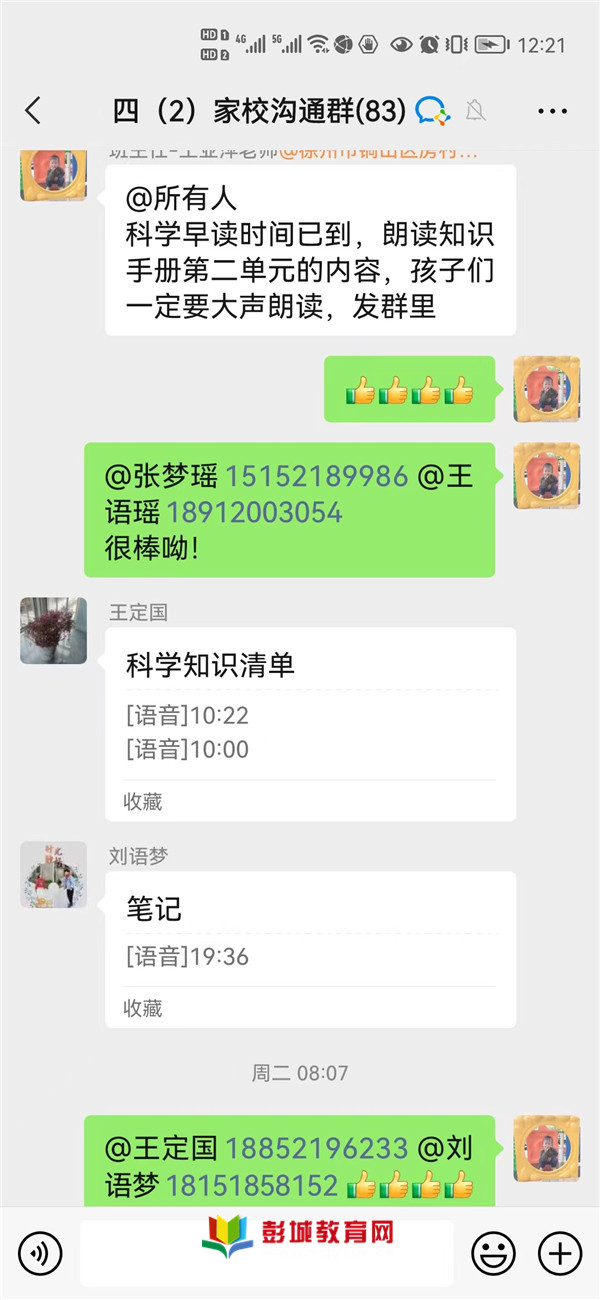Go back from the group chat

click(x=33, y=110)
